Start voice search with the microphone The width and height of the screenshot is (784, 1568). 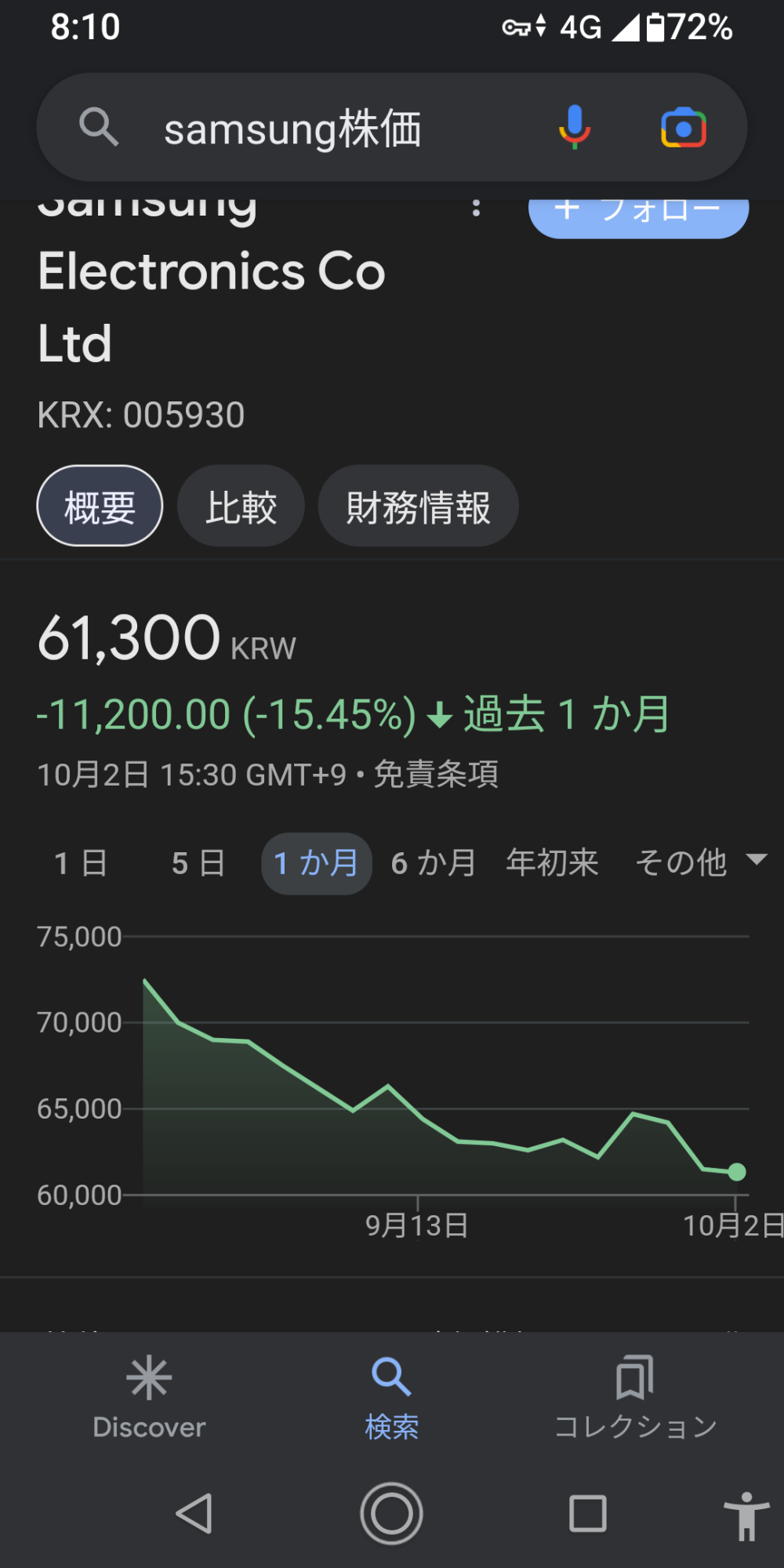(x=575, y=128)
